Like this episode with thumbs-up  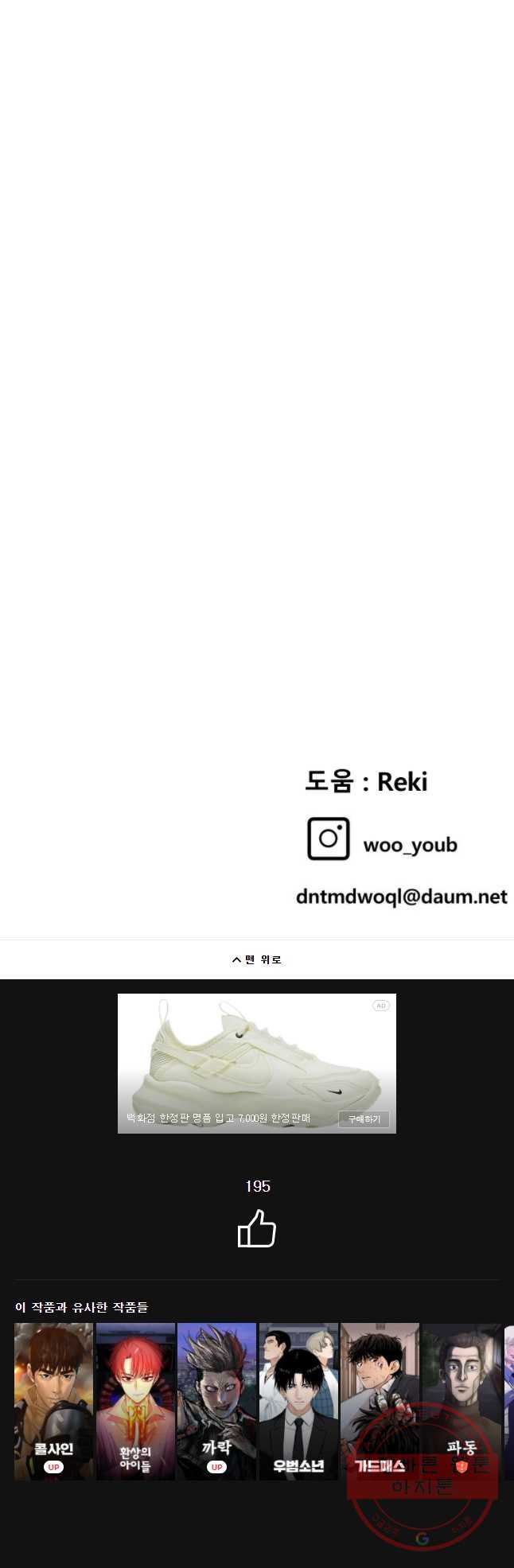(x=257, y=1229)
